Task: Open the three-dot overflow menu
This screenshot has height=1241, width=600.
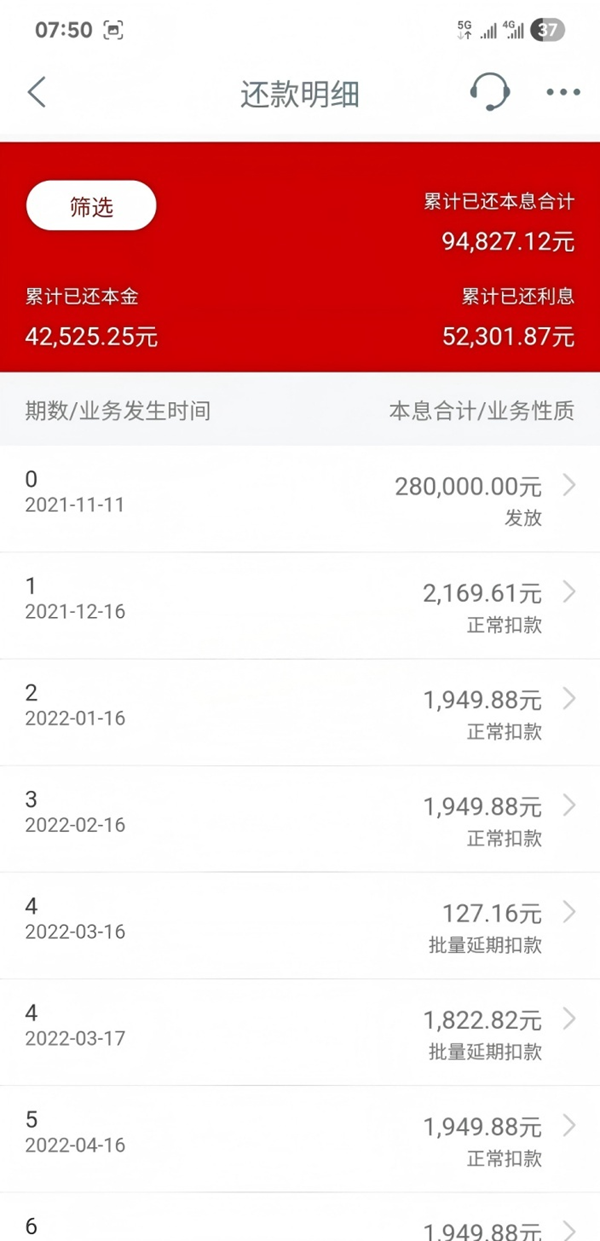Action: pos(563,93)
